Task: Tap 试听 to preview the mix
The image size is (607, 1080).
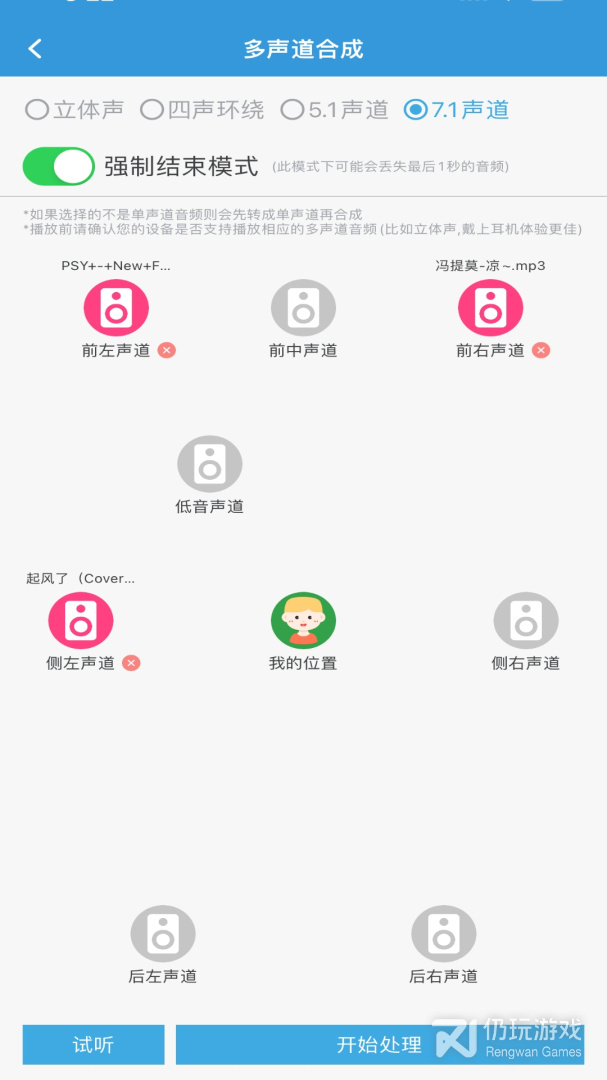Action: (94, 1045)
